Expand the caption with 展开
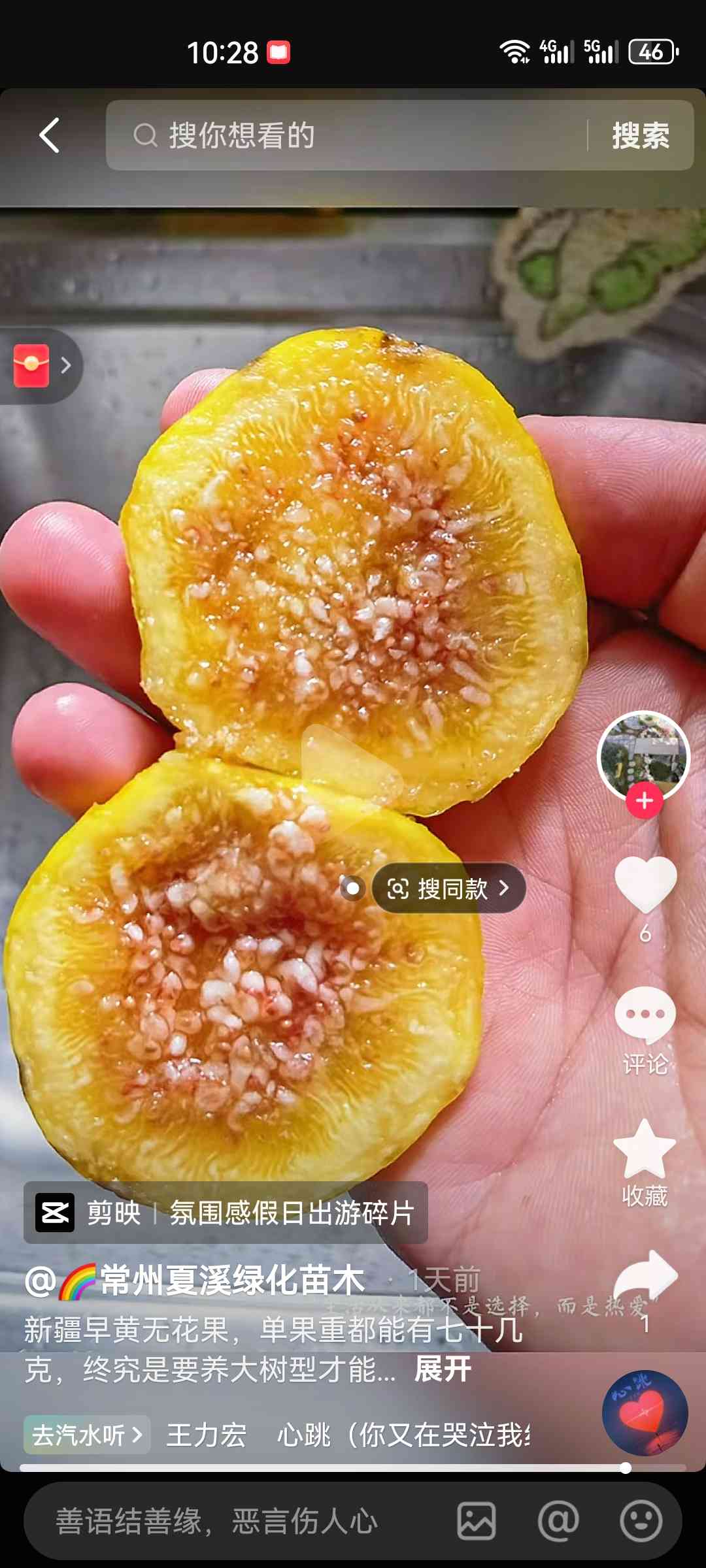The image size is (706, 1568). (x=443, y=1369)
